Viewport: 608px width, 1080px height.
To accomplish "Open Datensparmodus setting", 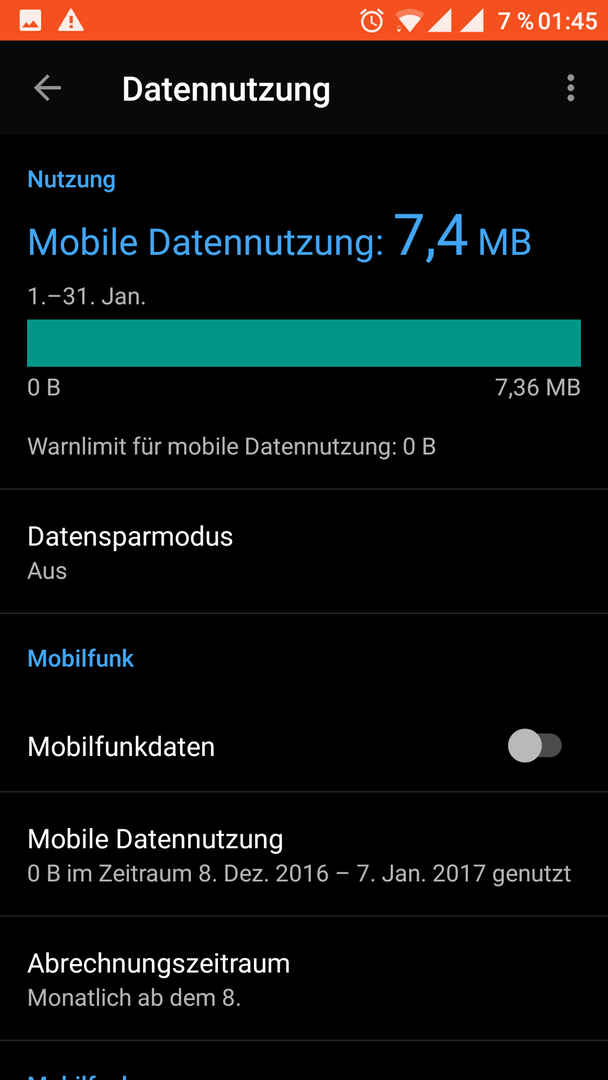I will [304, 552].
